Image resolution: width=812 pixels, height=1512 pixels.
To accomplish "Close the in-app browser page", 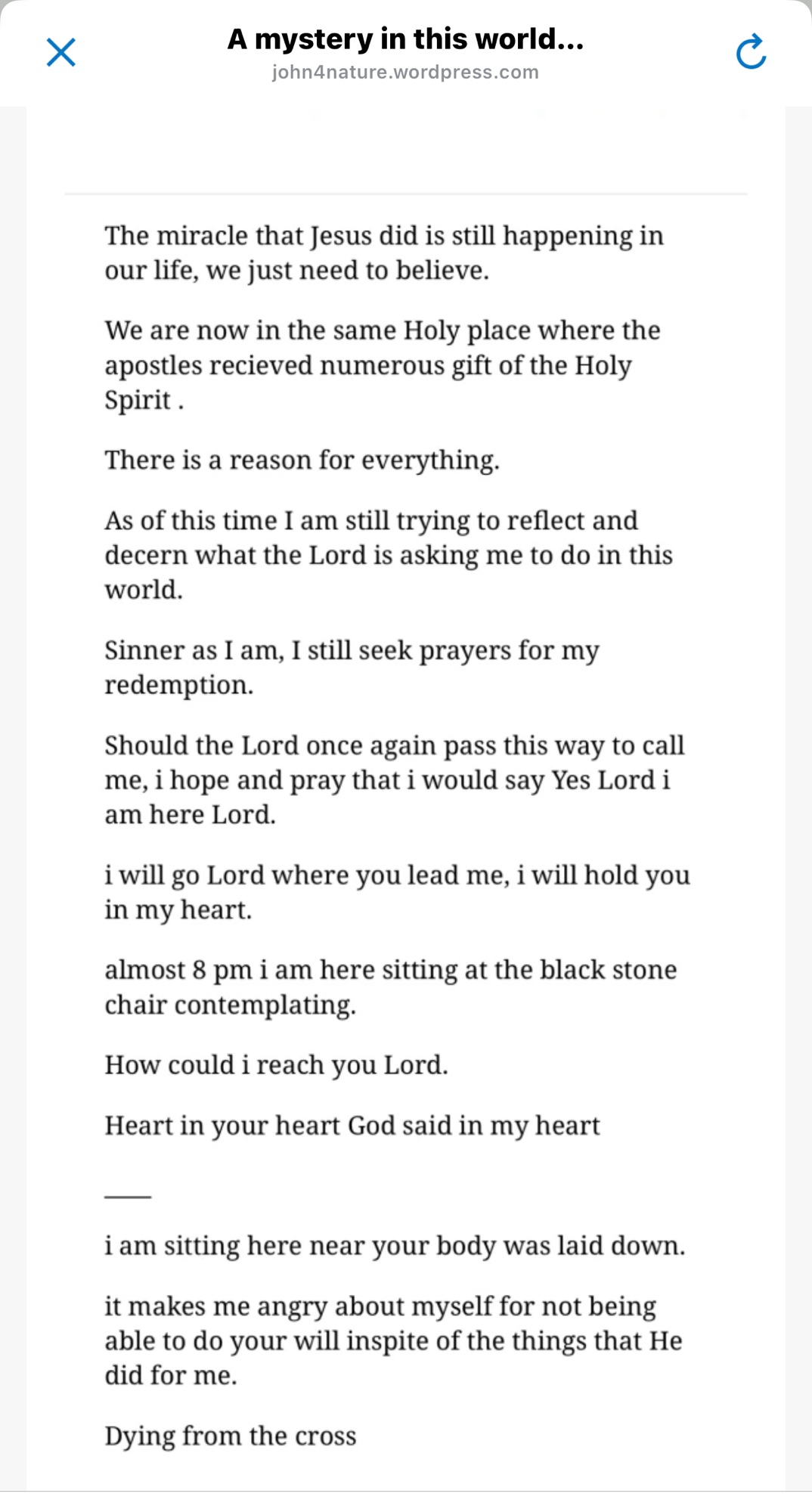I will pyautogui.click(x=61, y=53).
